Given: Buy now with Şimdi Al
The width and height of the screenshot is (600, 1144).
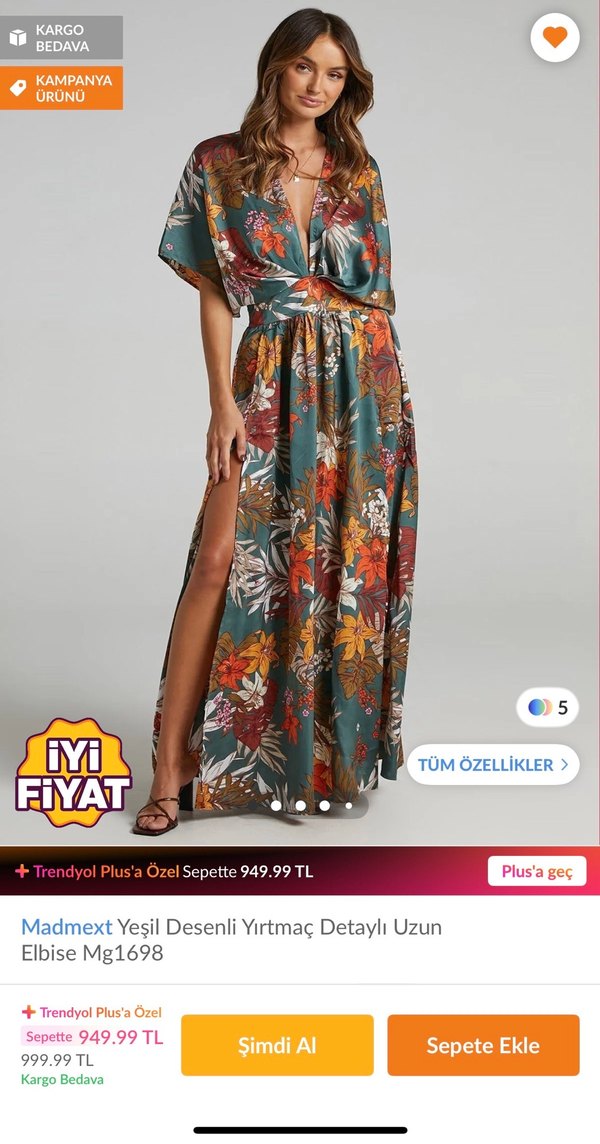Looking at the screenshot, I should [x=277, y=1045].
